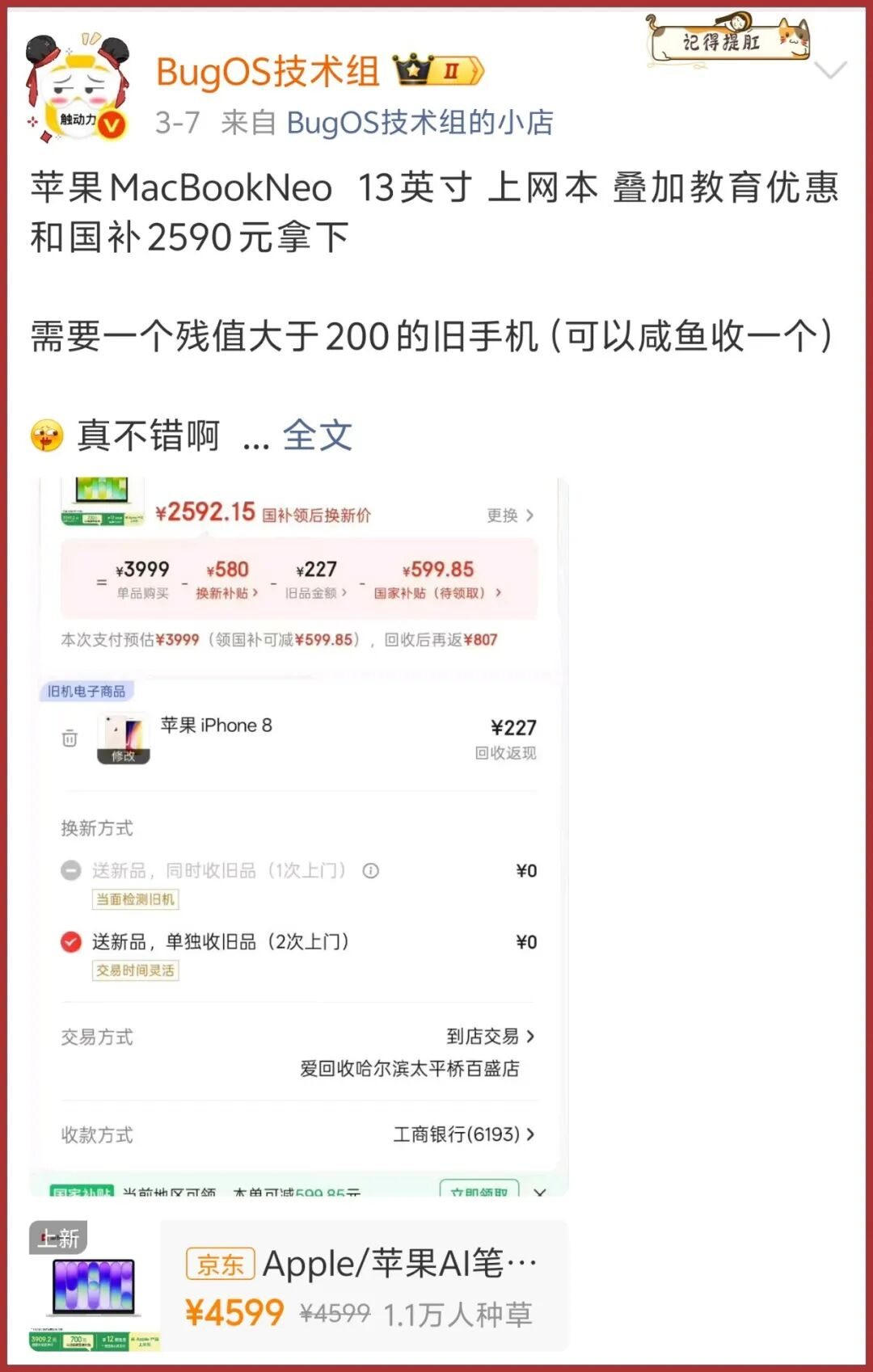The height and width of the screenshot is (1372, 873).
Task: Expand the post with 全文
Action: pyautogui.click(x=317, y=436)
